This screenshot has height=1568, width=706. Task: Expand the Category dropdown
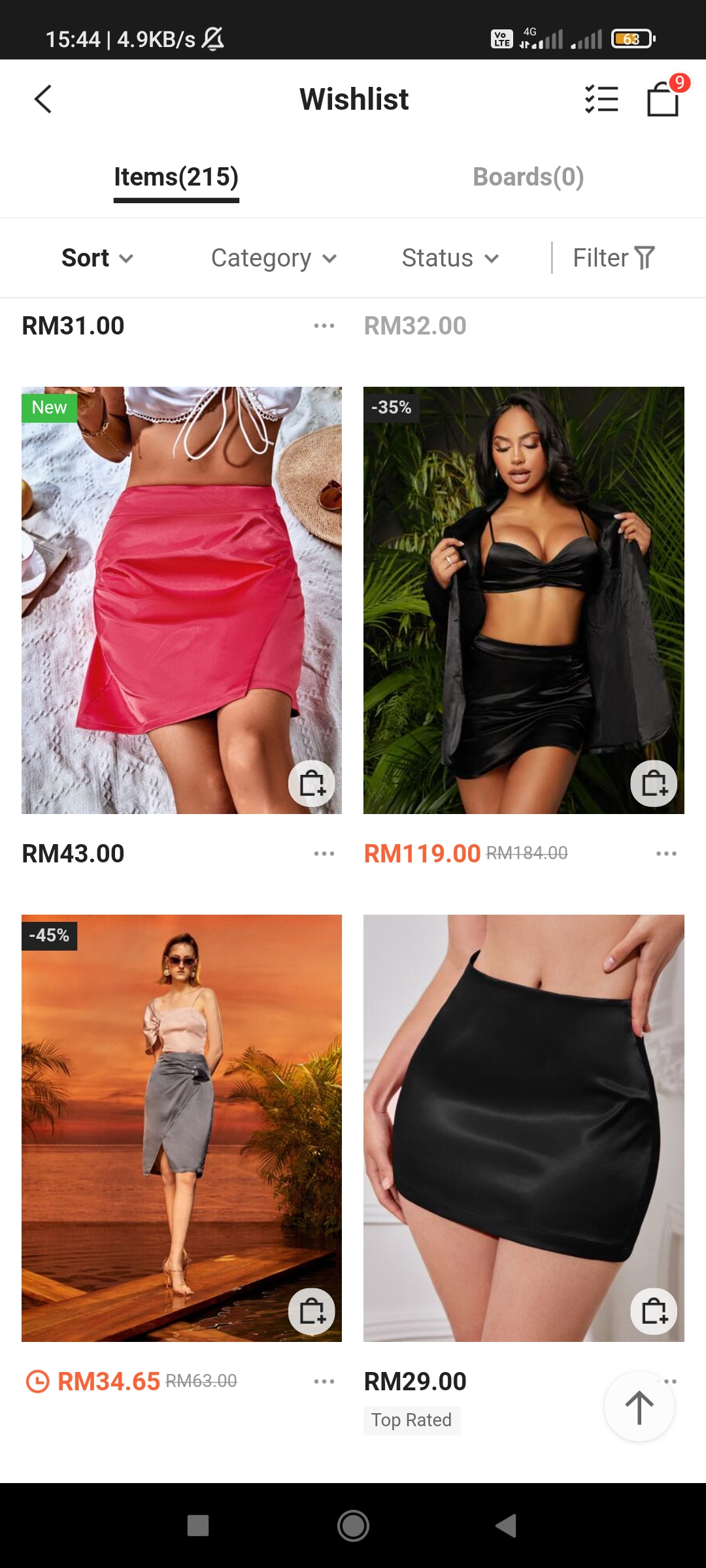274,258
